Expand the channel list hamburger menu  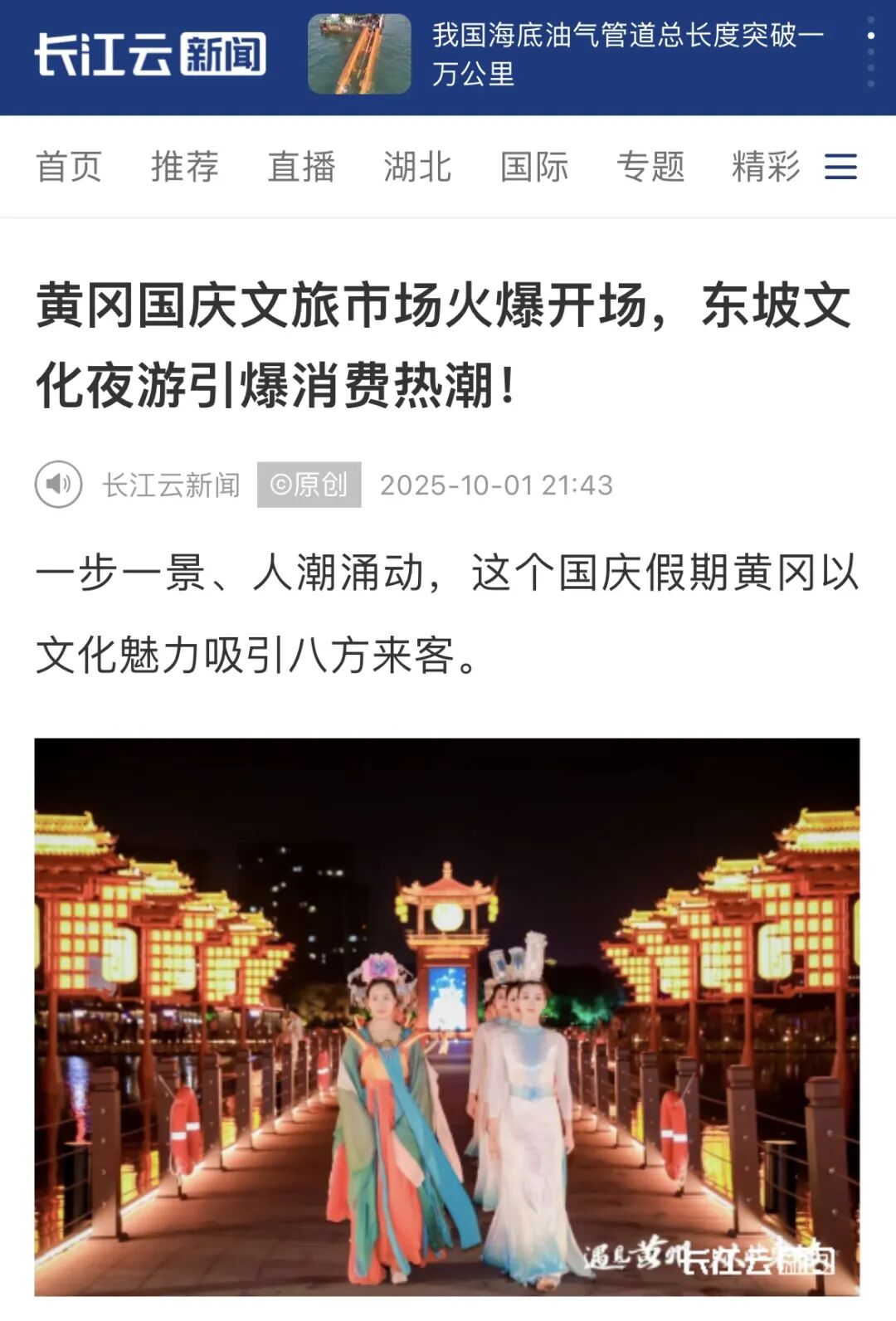point(840,167)
